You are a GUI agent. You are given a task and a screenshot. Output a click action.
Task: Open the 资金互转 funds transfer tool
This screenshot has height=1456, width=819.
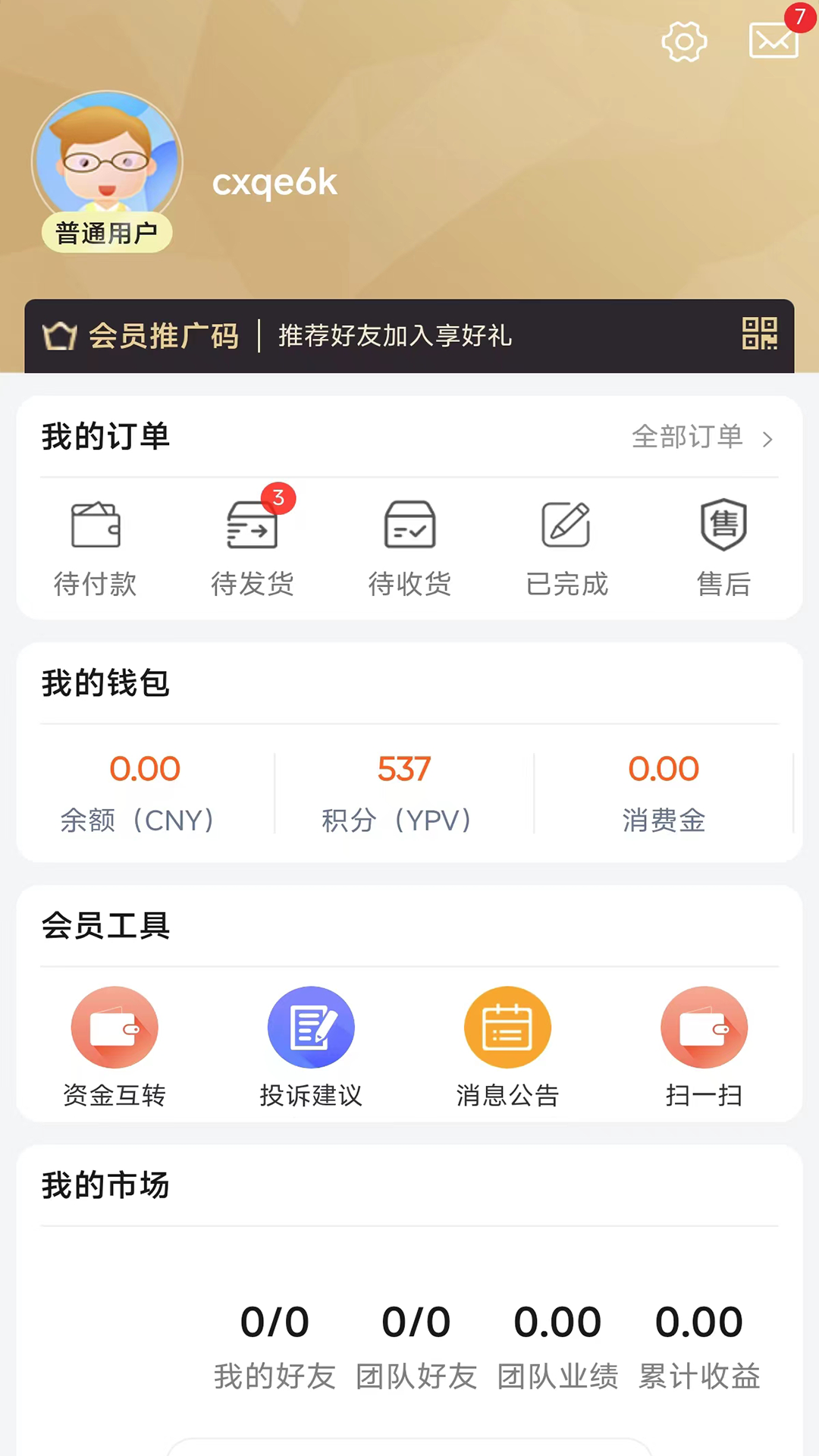click(x=114, y=1046)
